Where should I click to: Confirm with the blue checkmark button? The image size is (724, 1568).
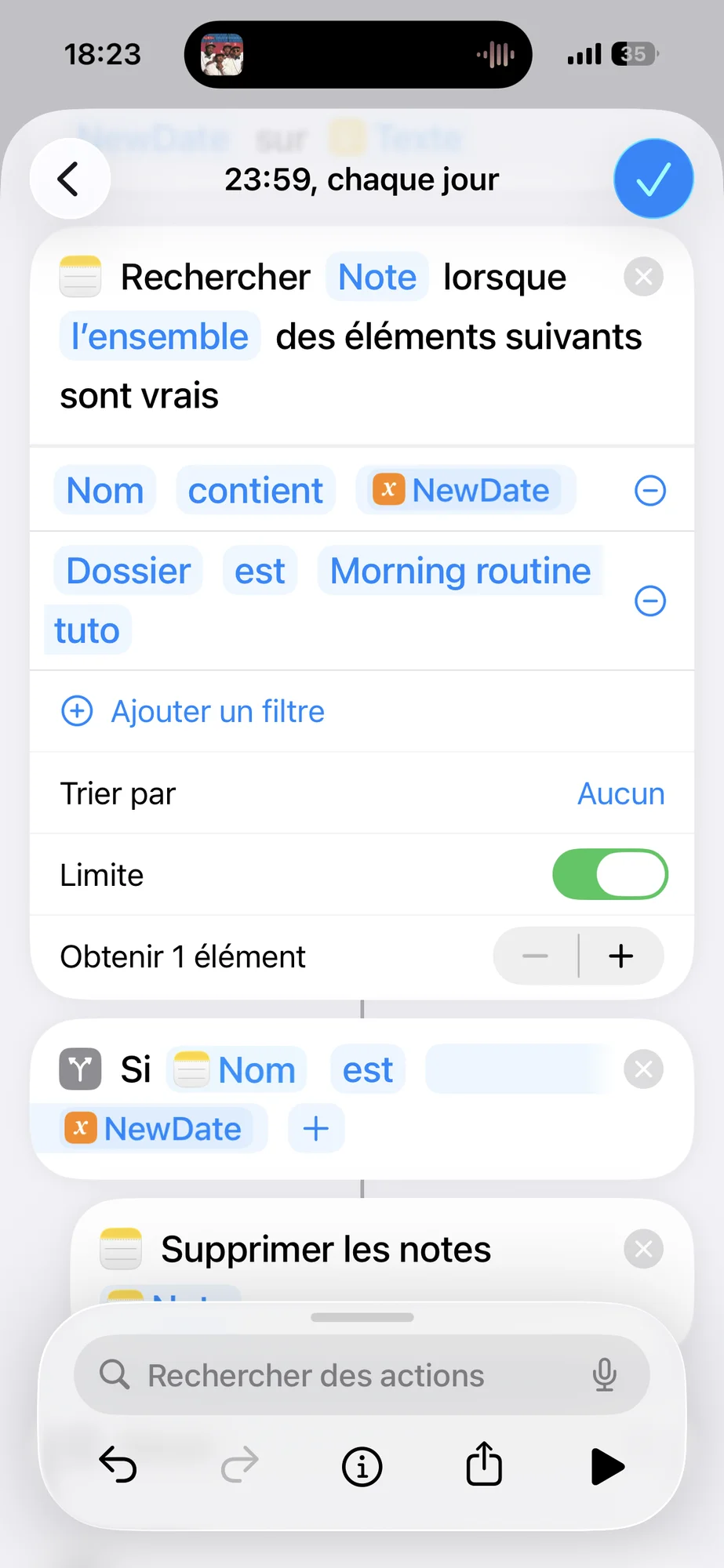[x=653, y=180]
